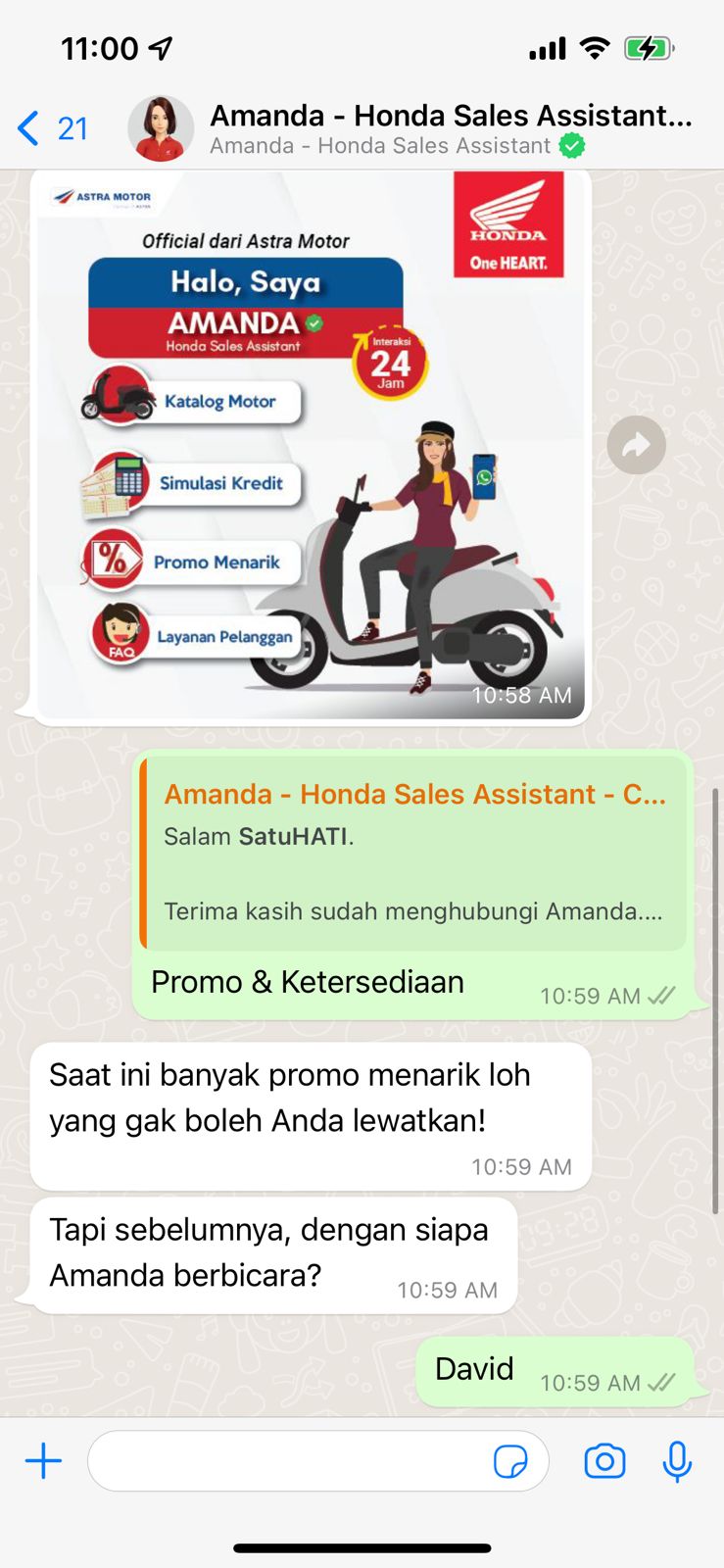Open Amanda's contact info from header

451,128
